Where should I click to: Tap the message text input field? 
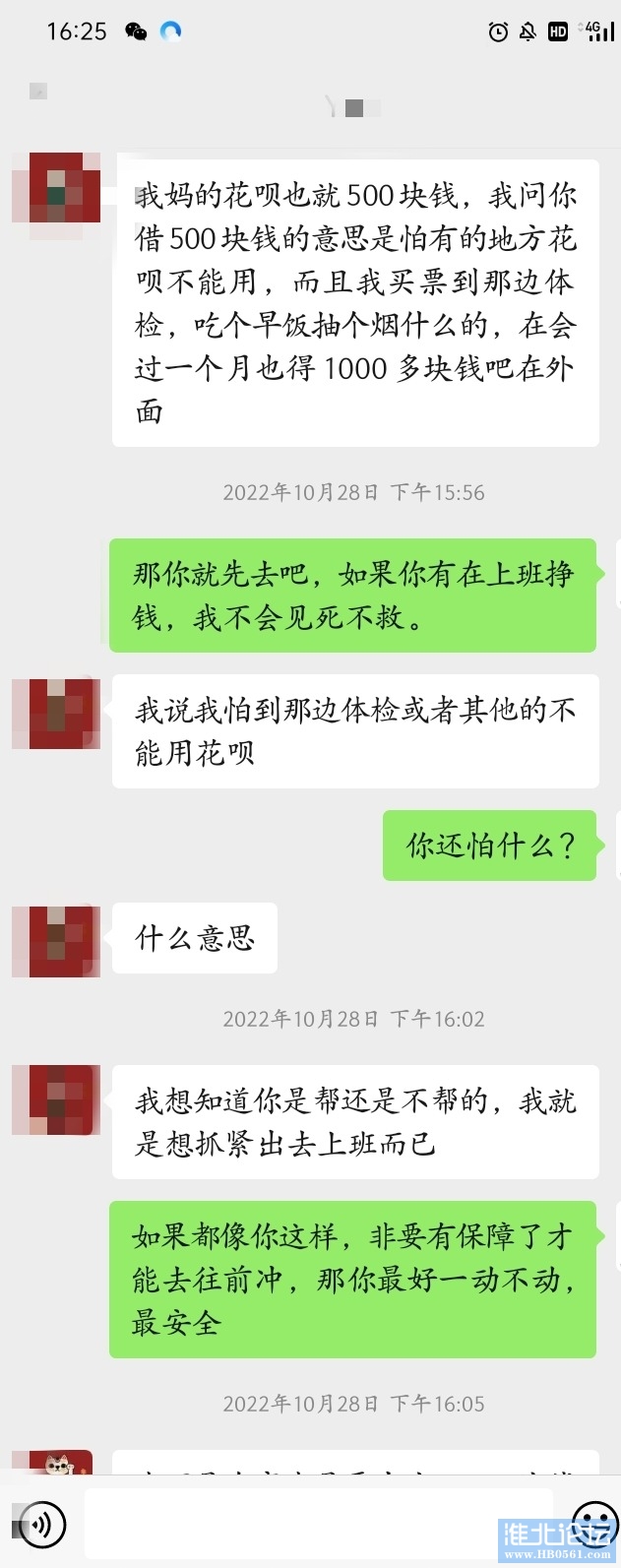coord(320,1524)
